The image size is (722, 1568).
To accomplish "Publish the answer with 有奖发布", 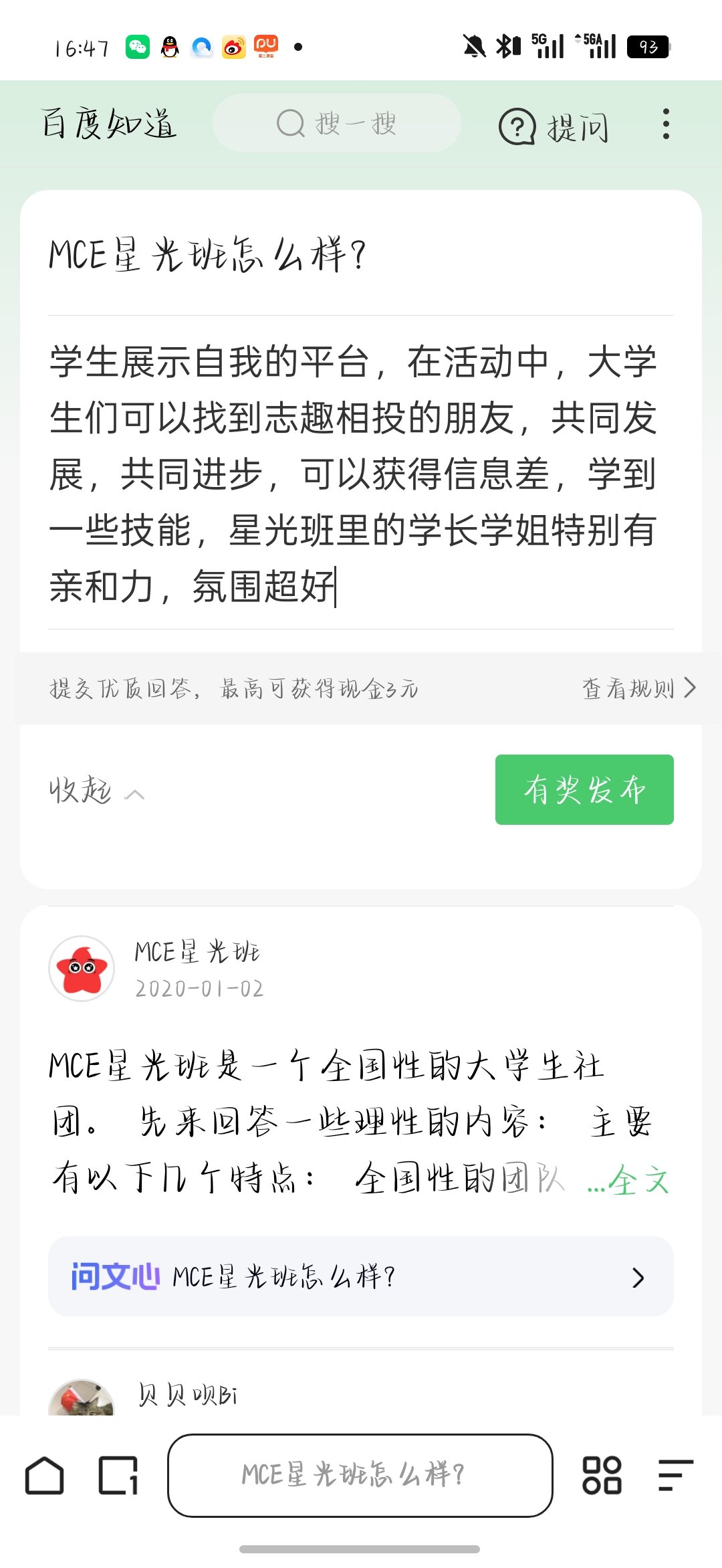I will [x=584, y=789].
